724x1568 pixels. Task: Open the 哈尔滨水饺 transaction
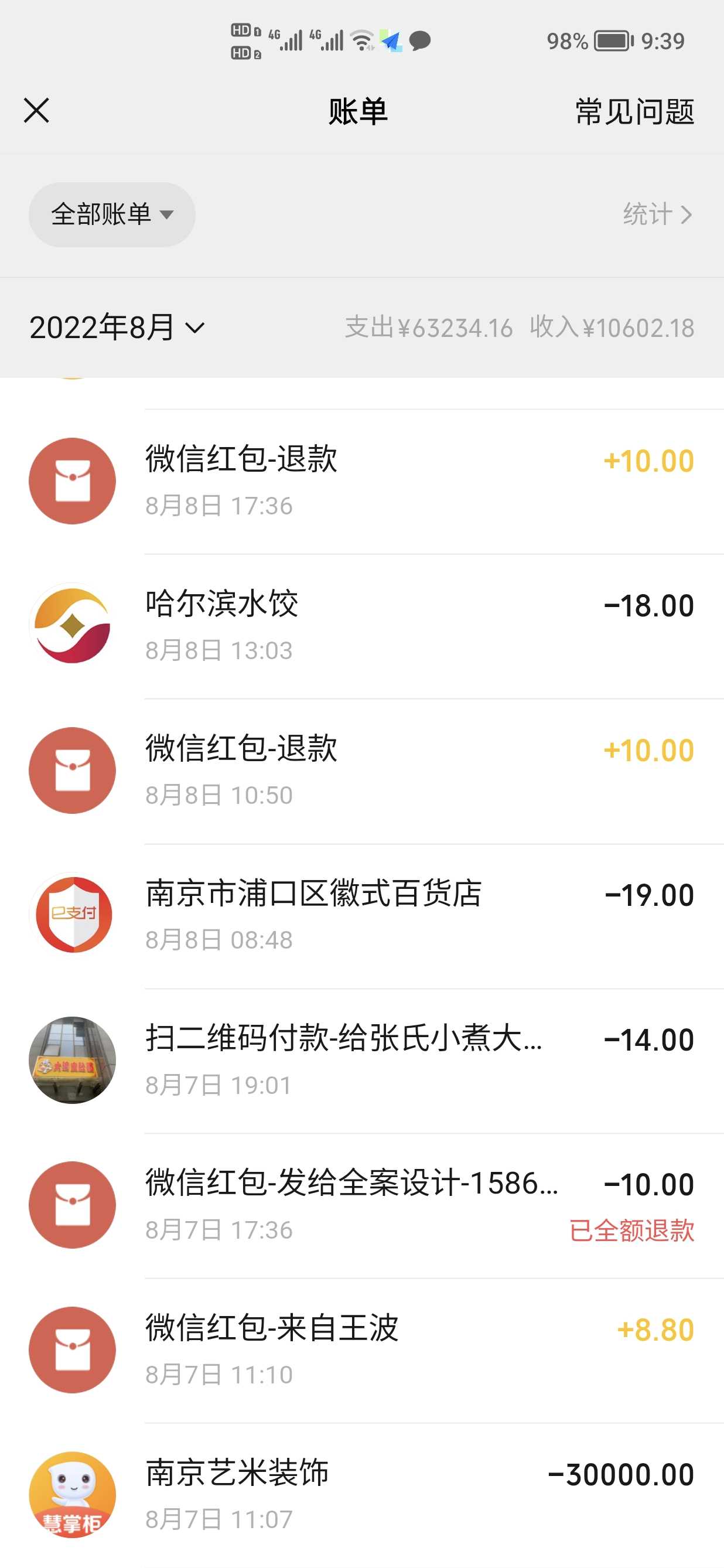click(x=390, y=626)
